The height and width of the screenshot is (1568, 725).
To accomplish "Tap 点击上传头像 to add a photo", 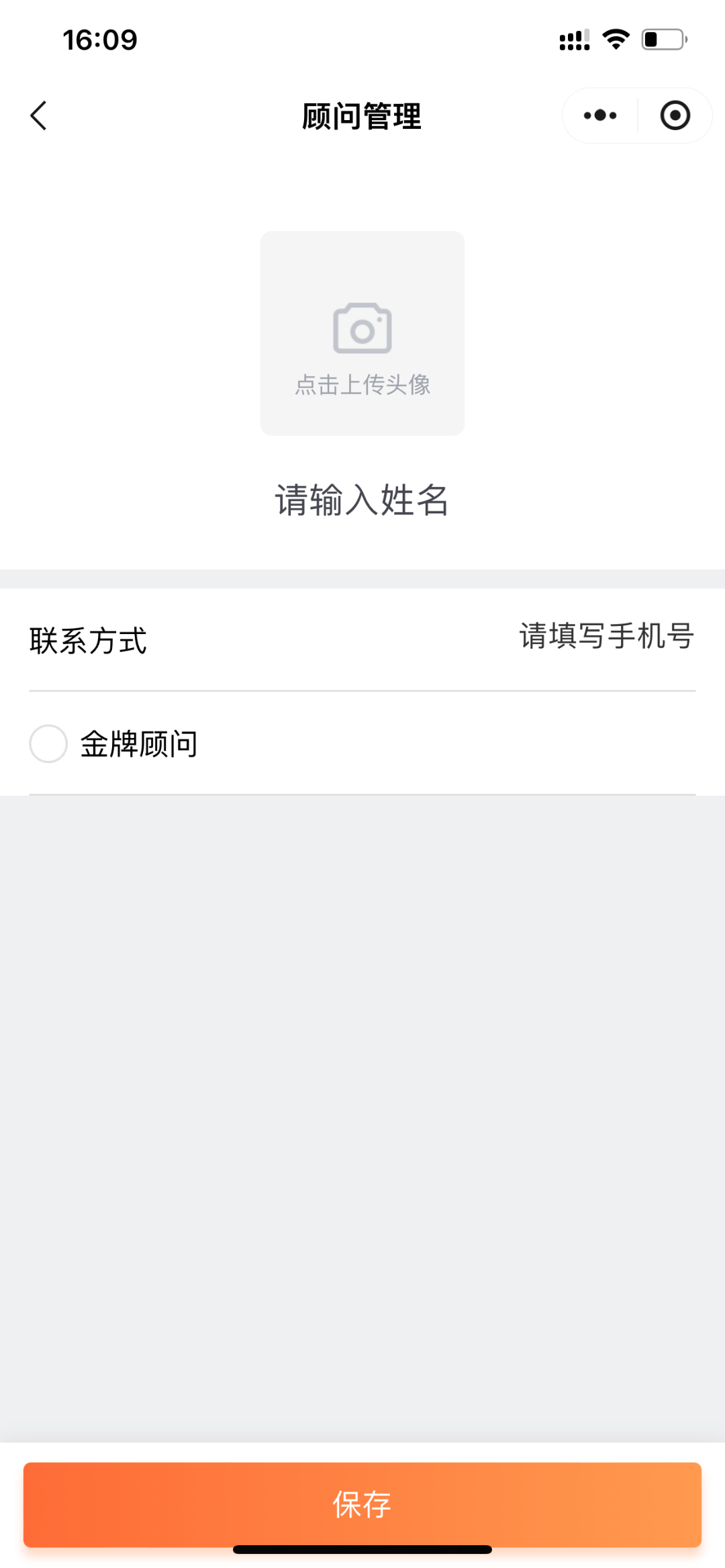I will 362,385.
